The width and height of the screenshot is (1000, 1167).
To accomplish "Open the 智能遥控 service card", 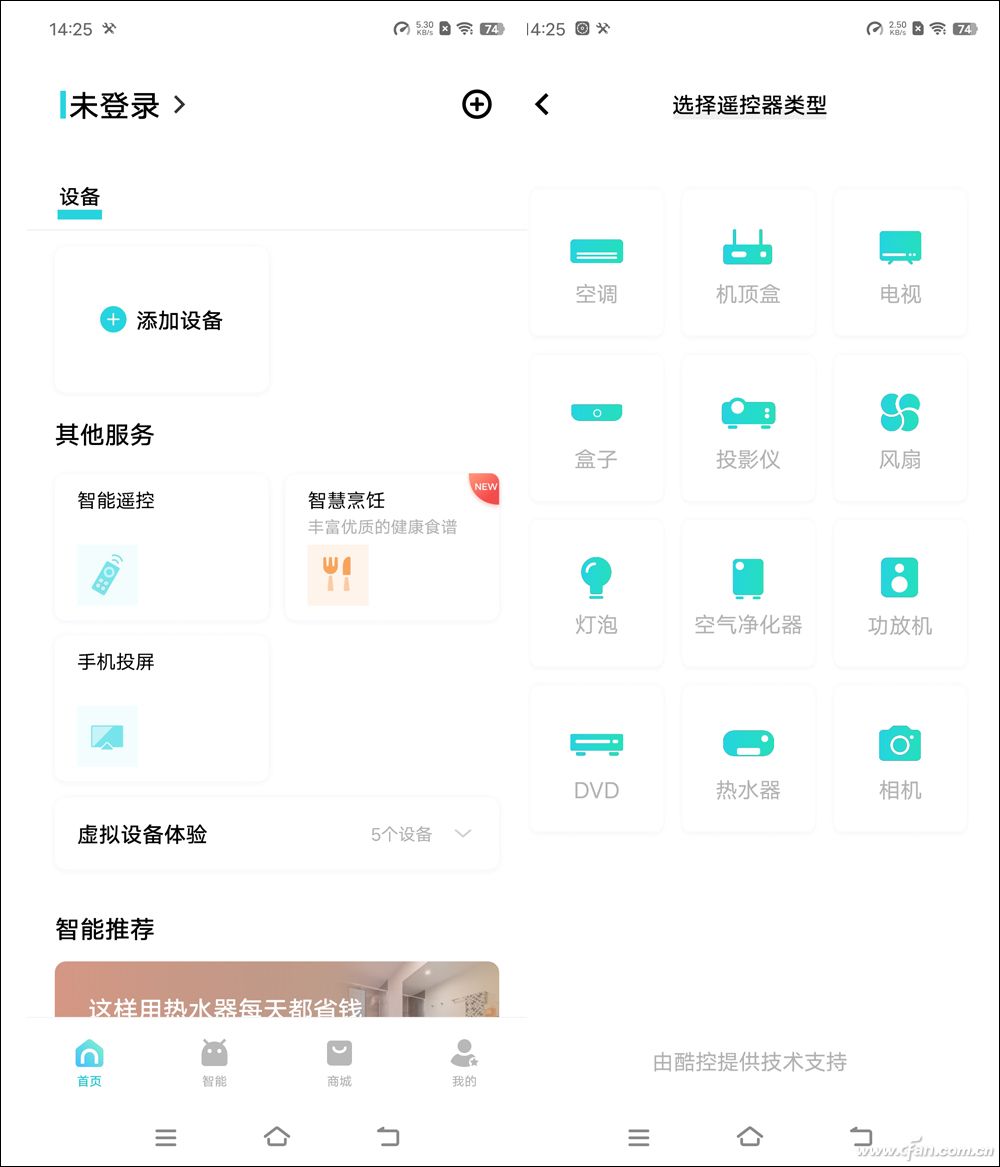I will (x=162, y=547).
